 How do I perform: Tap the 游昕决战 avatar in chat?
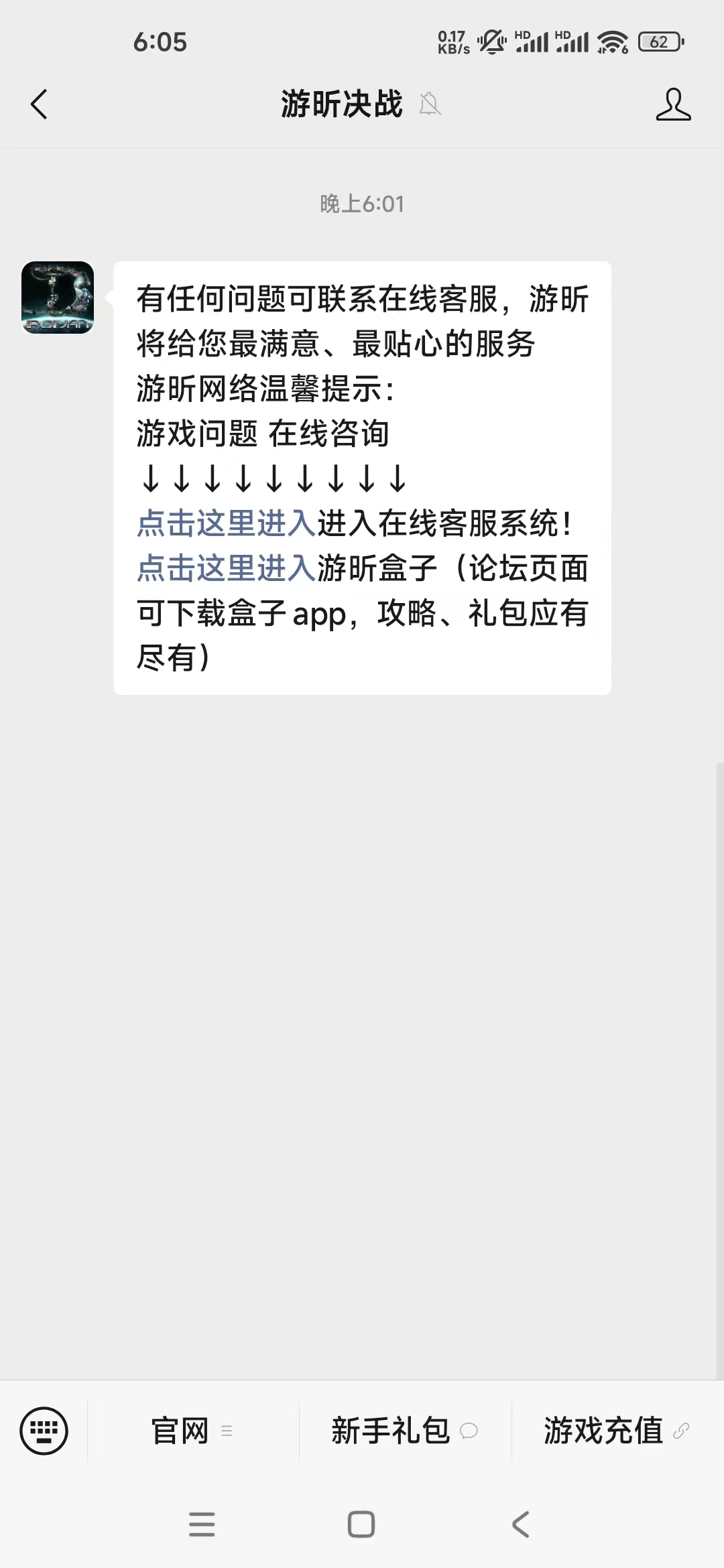tap(58, 298)
